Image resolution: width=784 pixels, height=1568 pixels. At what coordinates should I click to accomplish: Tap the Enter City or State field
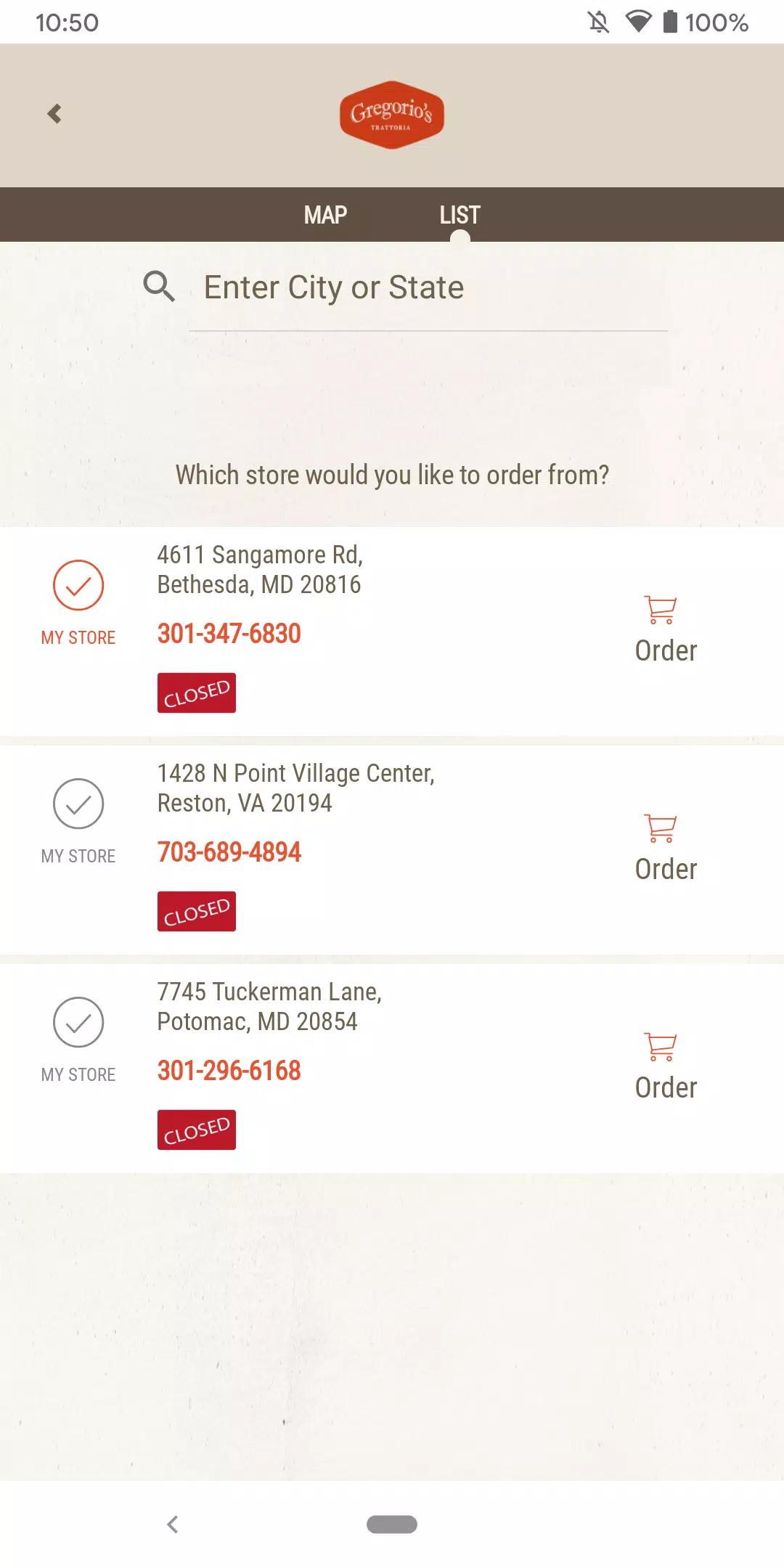[428, 287]
